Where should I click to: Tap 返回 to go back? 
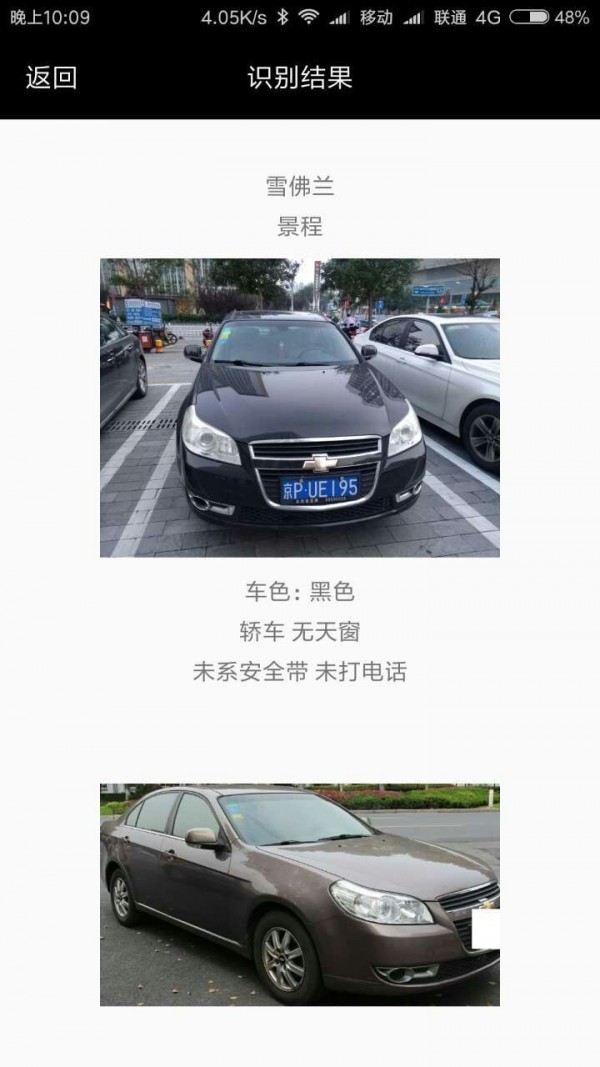51,78
